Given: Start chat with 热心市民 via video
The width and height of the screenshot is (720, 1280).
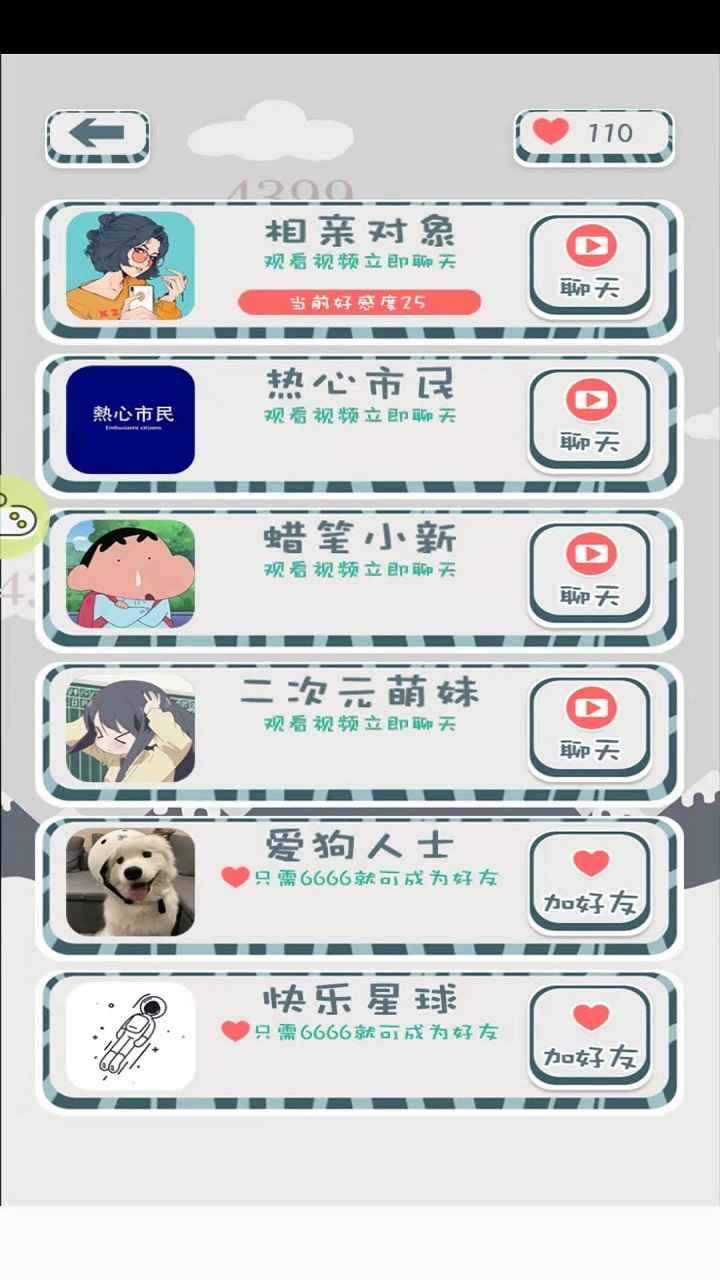Looking at the screenshot, I should 590,419.
